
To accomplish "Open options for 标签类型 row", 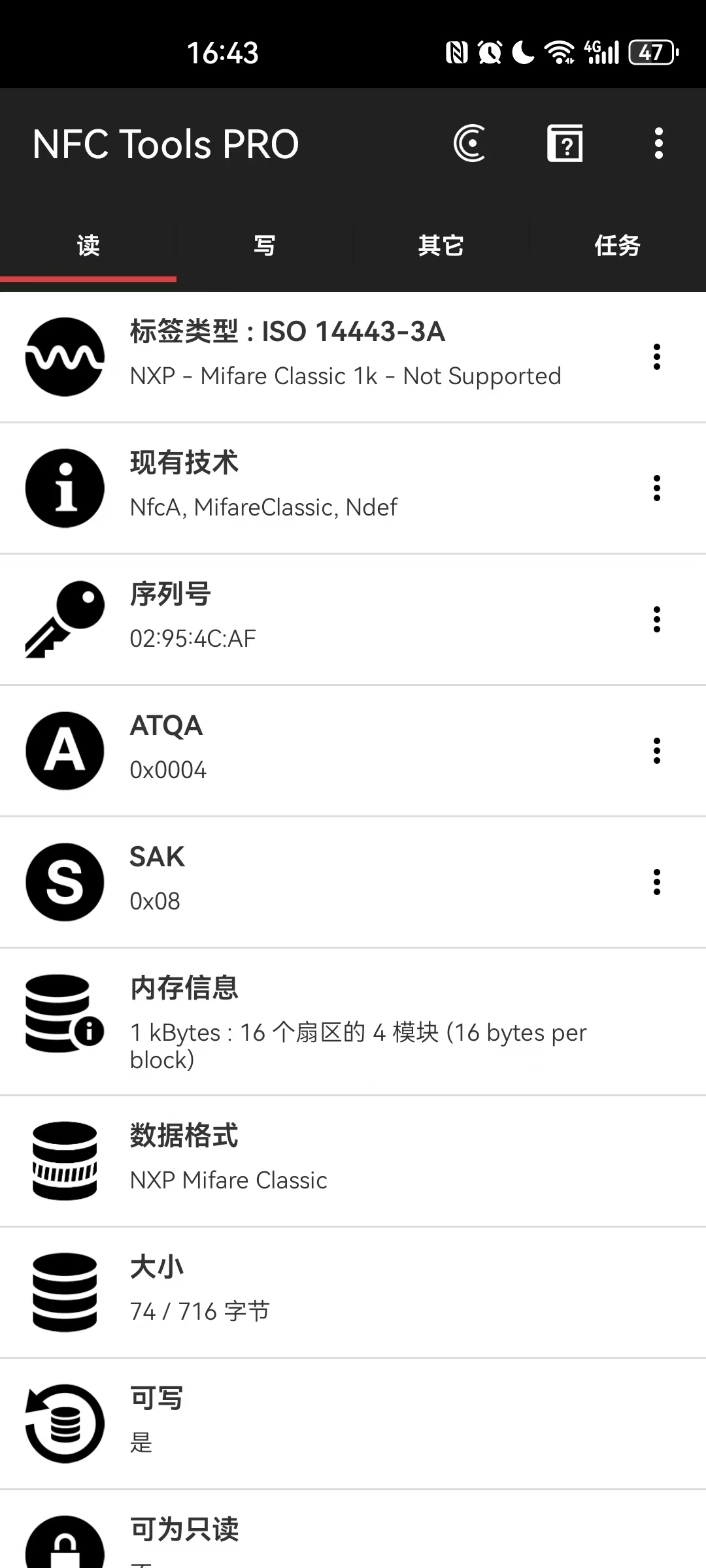I will [657, 357].
